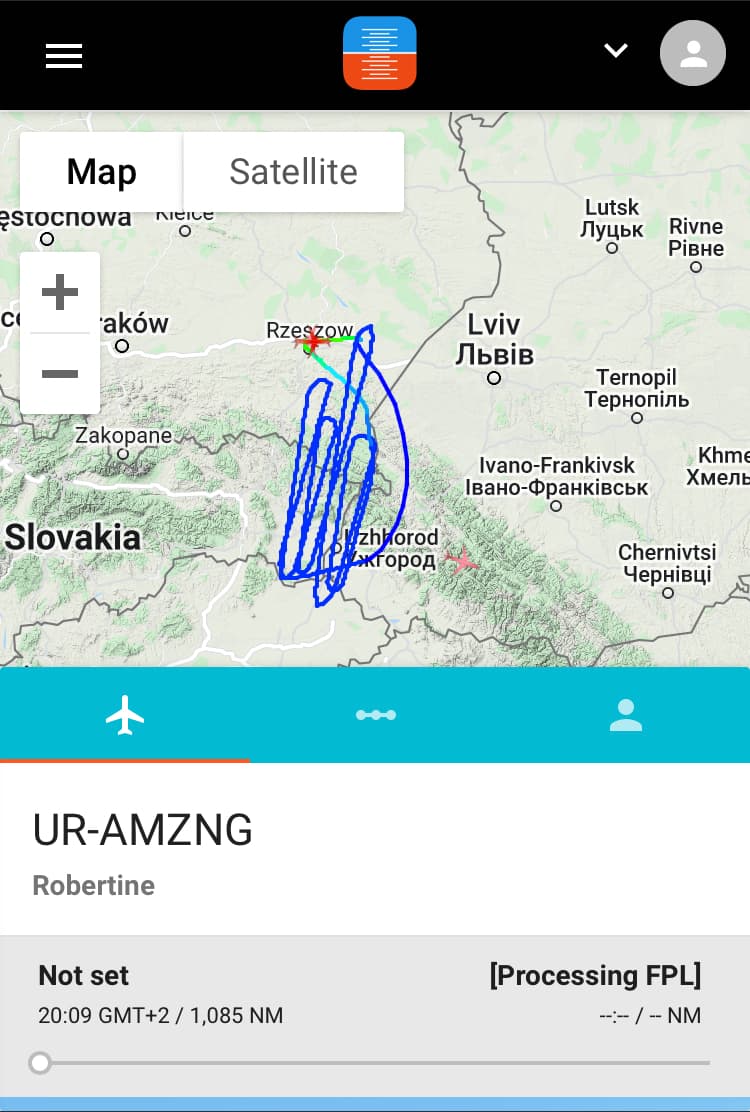Expand the dropdown chevron in the header
This screenshot has height=1112, width=750.
pyautogui.click(x=616, y=50)
